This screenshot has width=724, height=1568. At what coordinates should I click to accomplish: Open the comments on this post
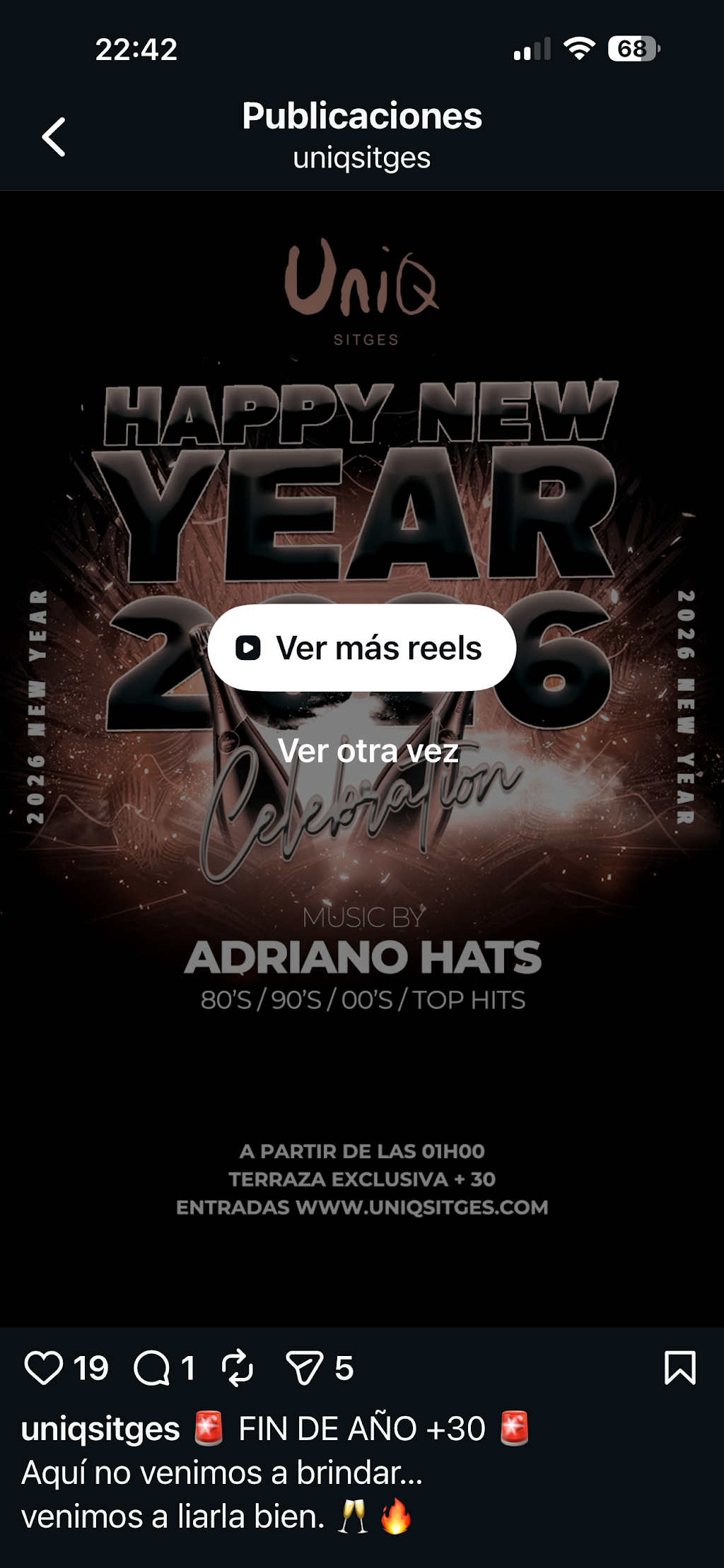coord(152,1367)
